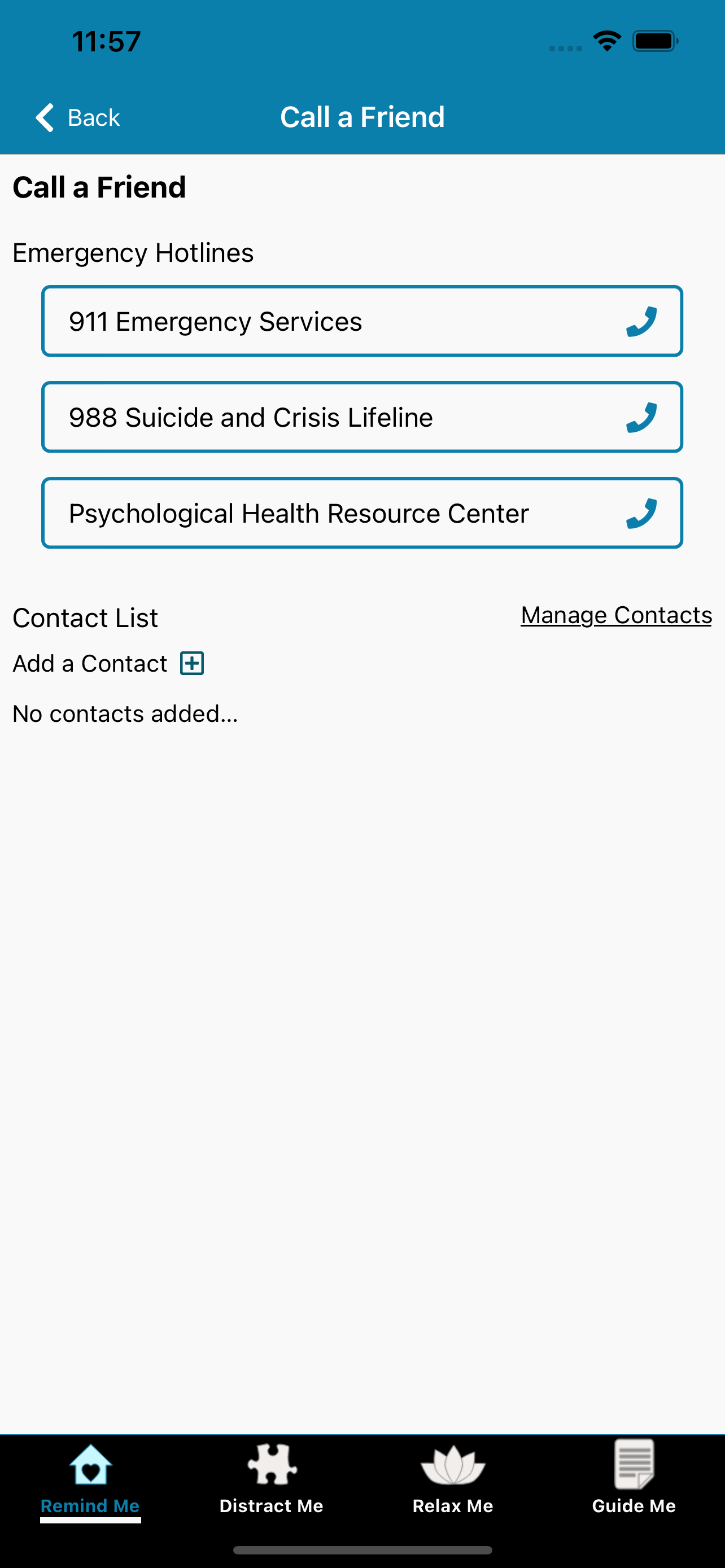Add a new contact with plus icon

click(x=192, y=663)
